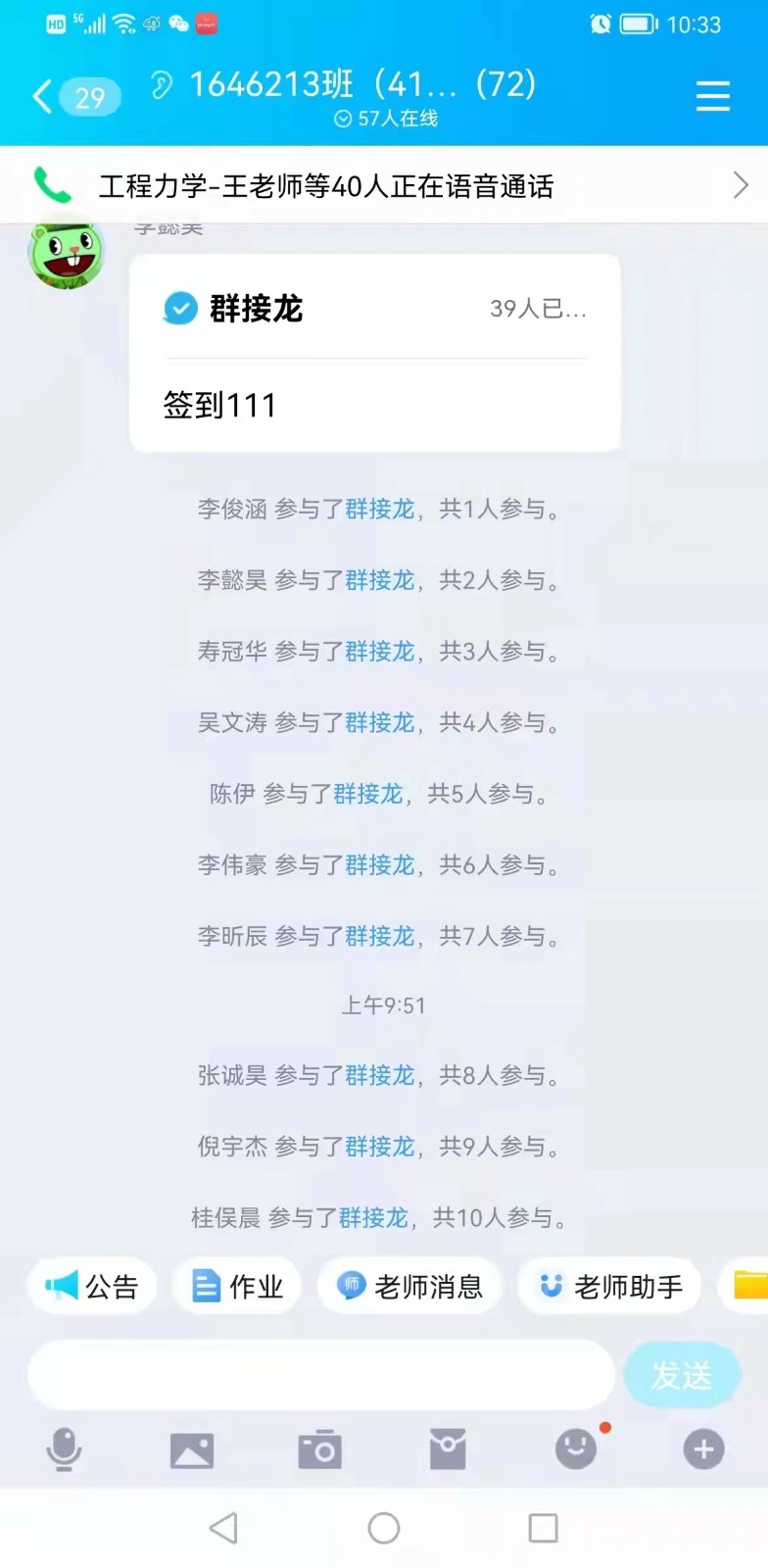The width and height of the screenshot is (768, 1568).
Task: Go back to the message list
Action: (75, 96)
